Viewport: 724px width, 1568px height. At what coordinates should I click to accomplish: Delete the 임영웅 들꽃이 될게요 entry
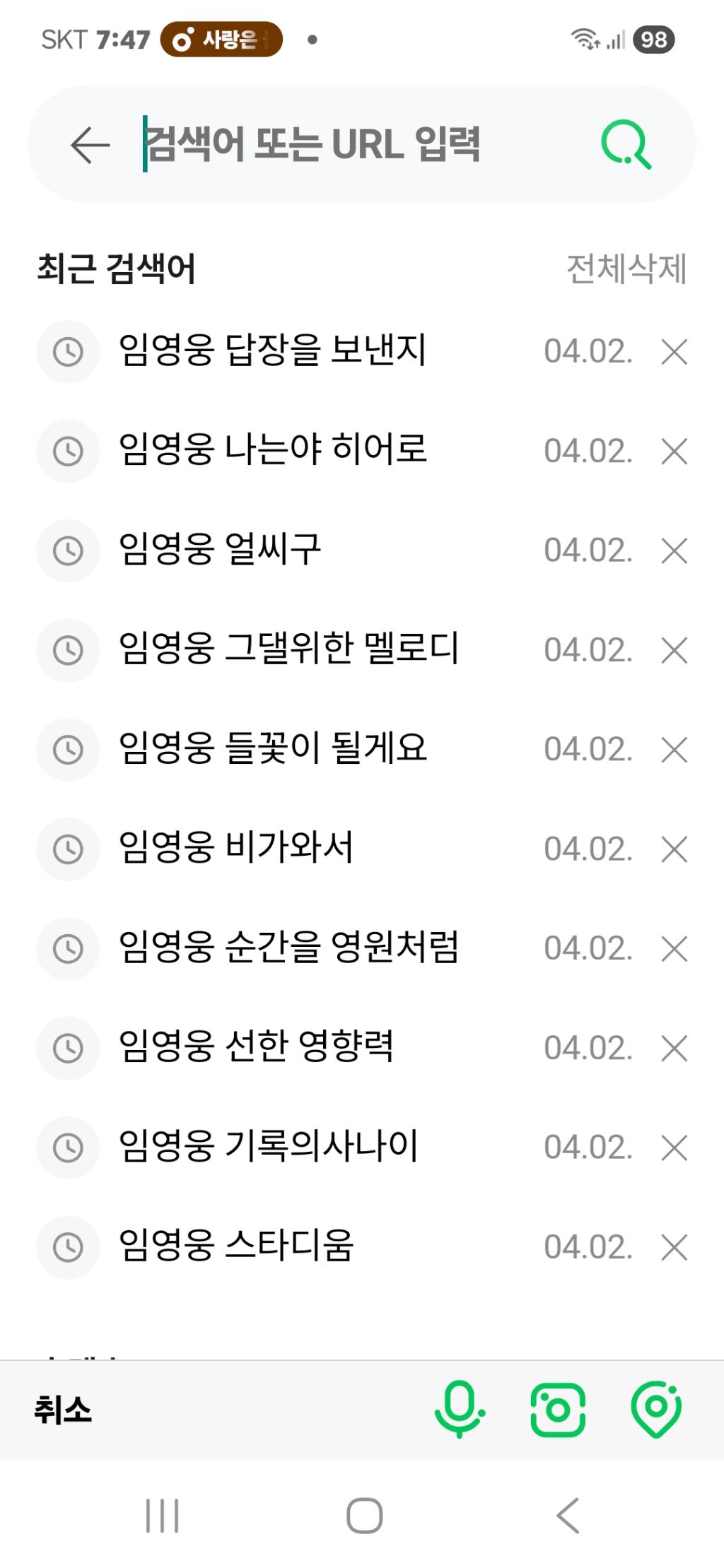(x=674, y=750)
